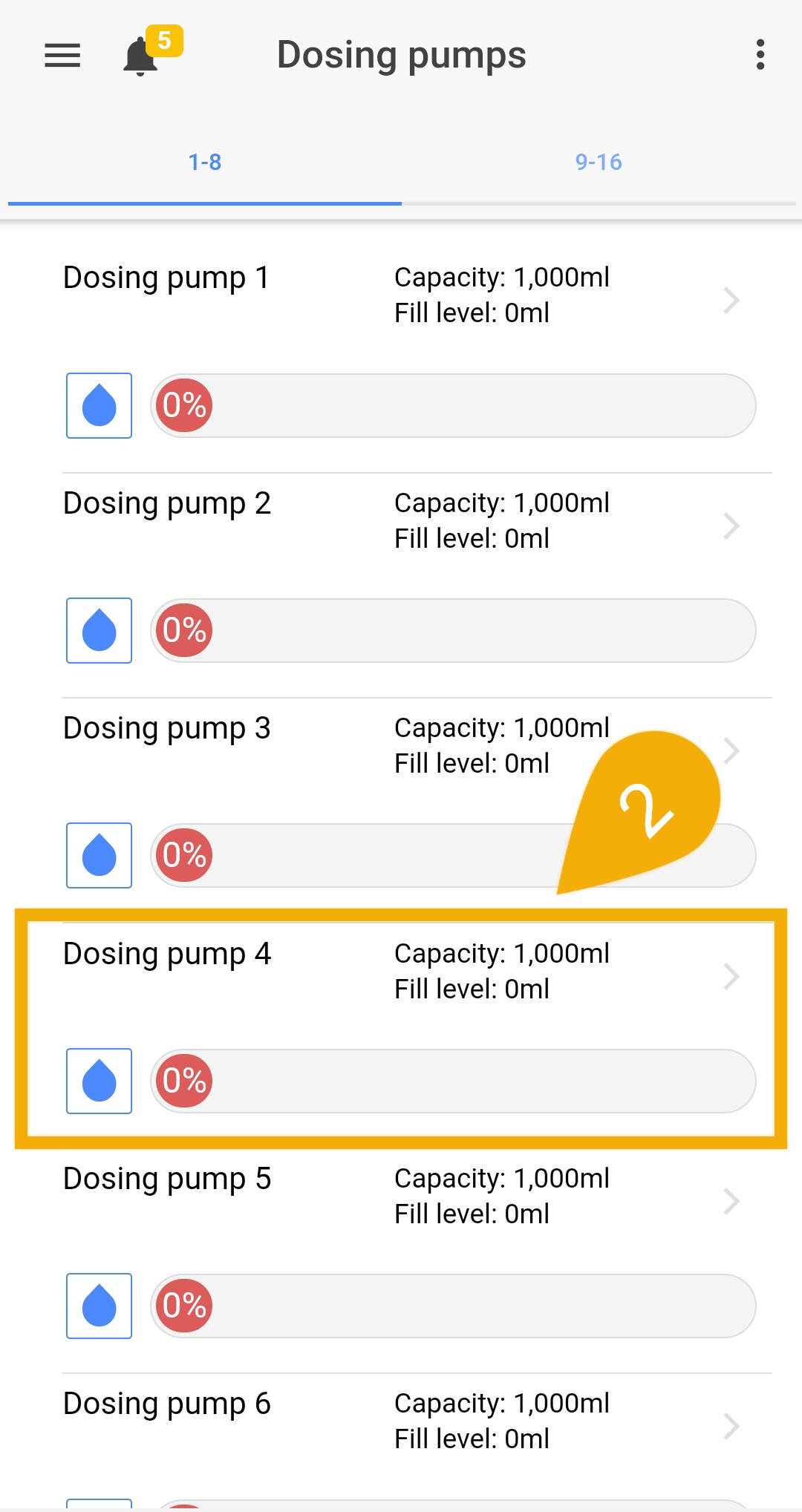Screen dimensions: 802x1512
Task: Tap the 0% fill level bar for Dosing pump 3
Action: 453,855
